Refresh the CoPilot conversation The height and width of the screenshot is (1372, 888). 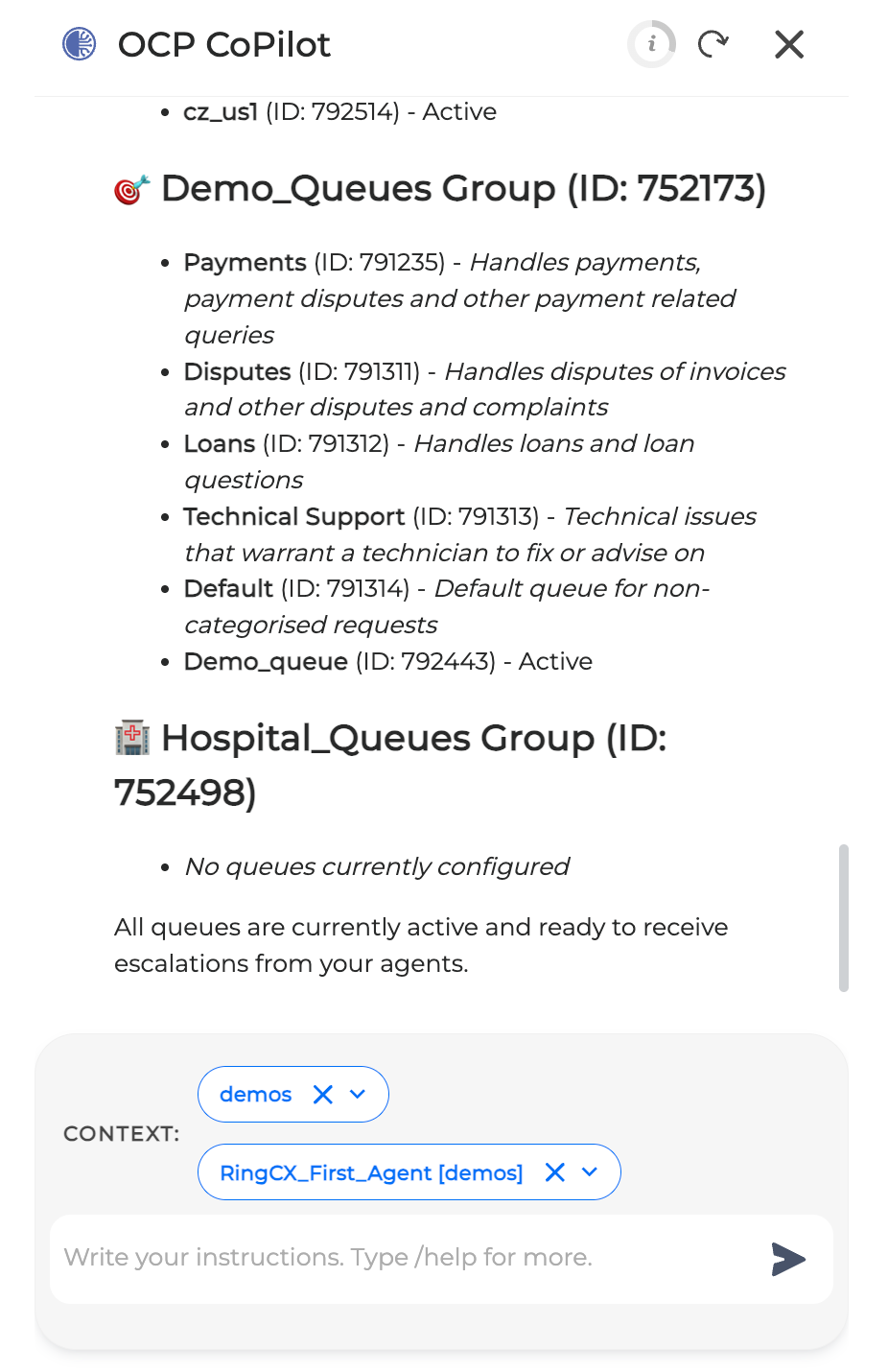click(x=713, y=44)
